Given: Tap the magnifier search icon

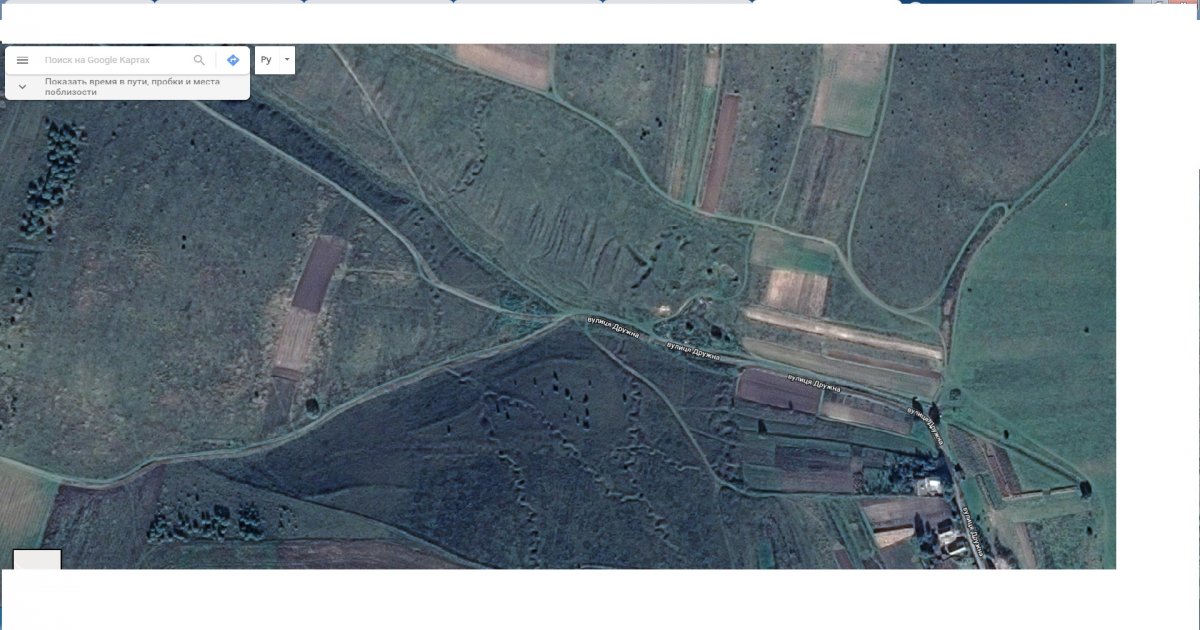Looking at the screenshot, I should point(199,60).
